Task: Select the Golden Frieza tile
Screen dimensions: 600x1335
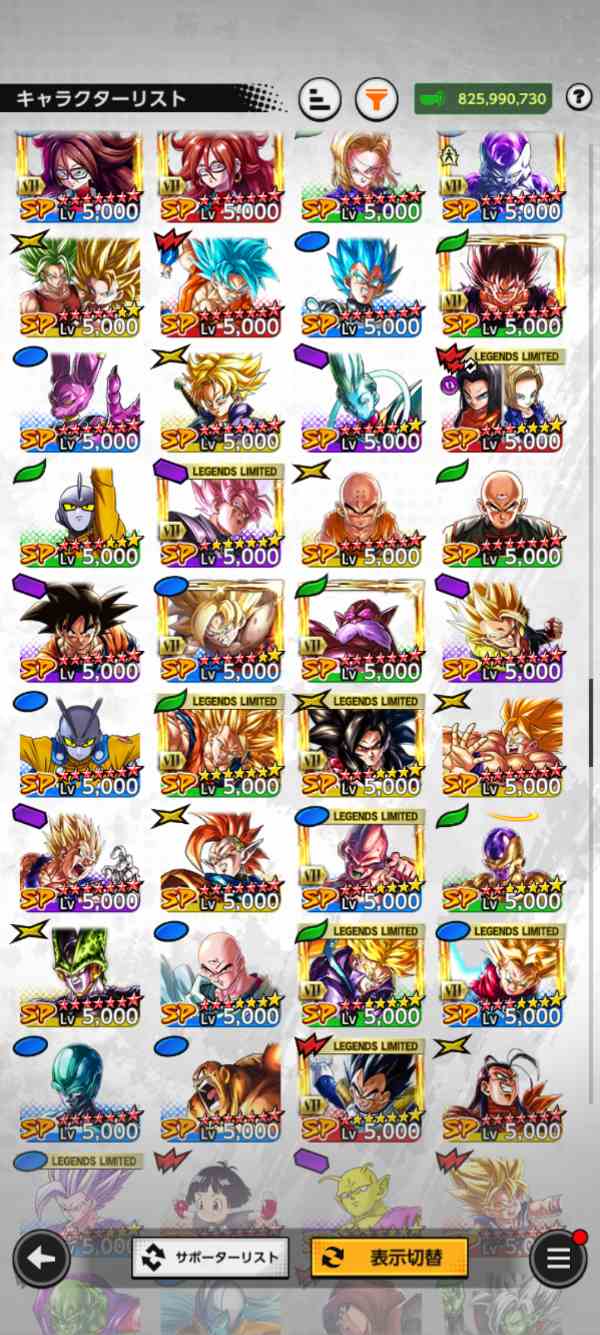Action: click(501, 860)
